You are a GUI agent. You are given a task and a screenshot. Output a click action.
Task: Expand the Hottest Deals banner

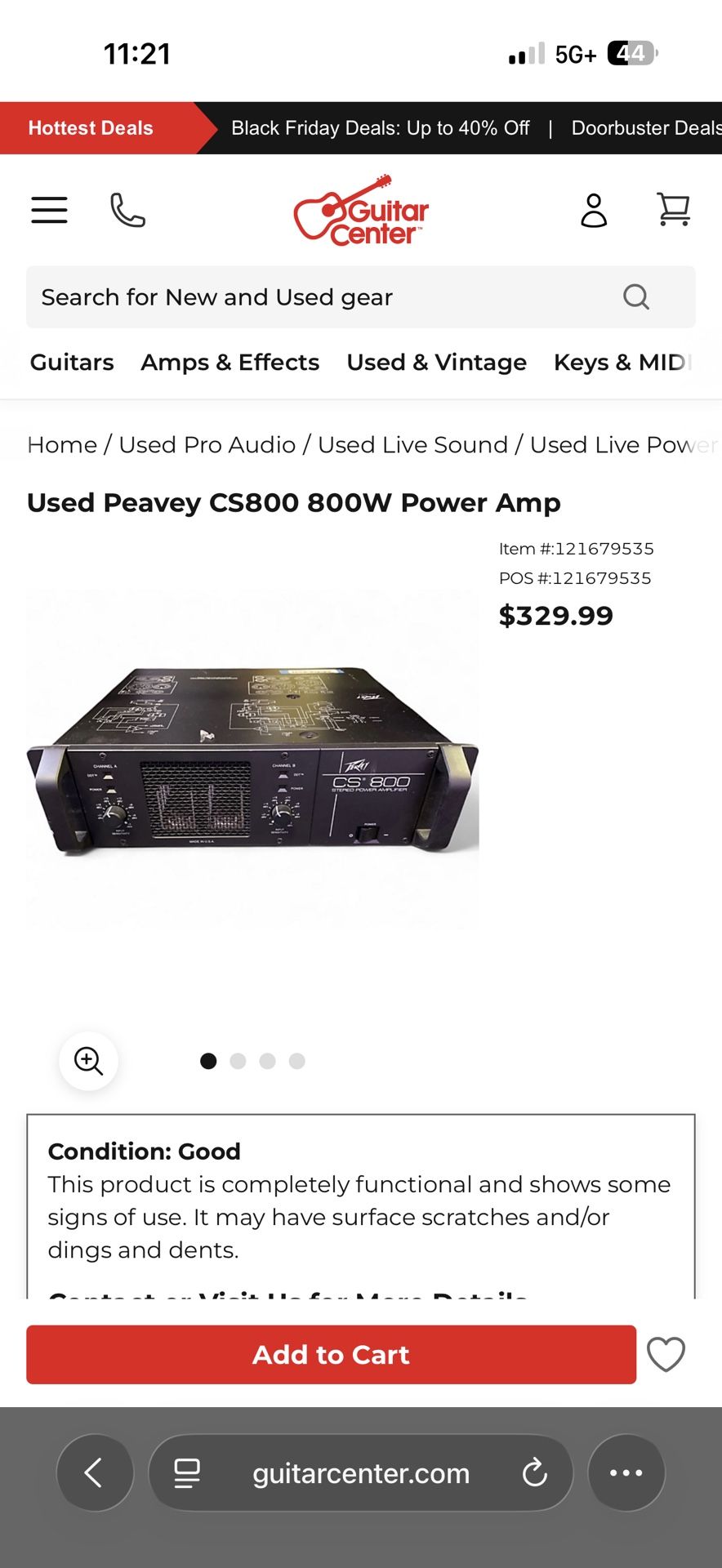click(x=91, y=128)
